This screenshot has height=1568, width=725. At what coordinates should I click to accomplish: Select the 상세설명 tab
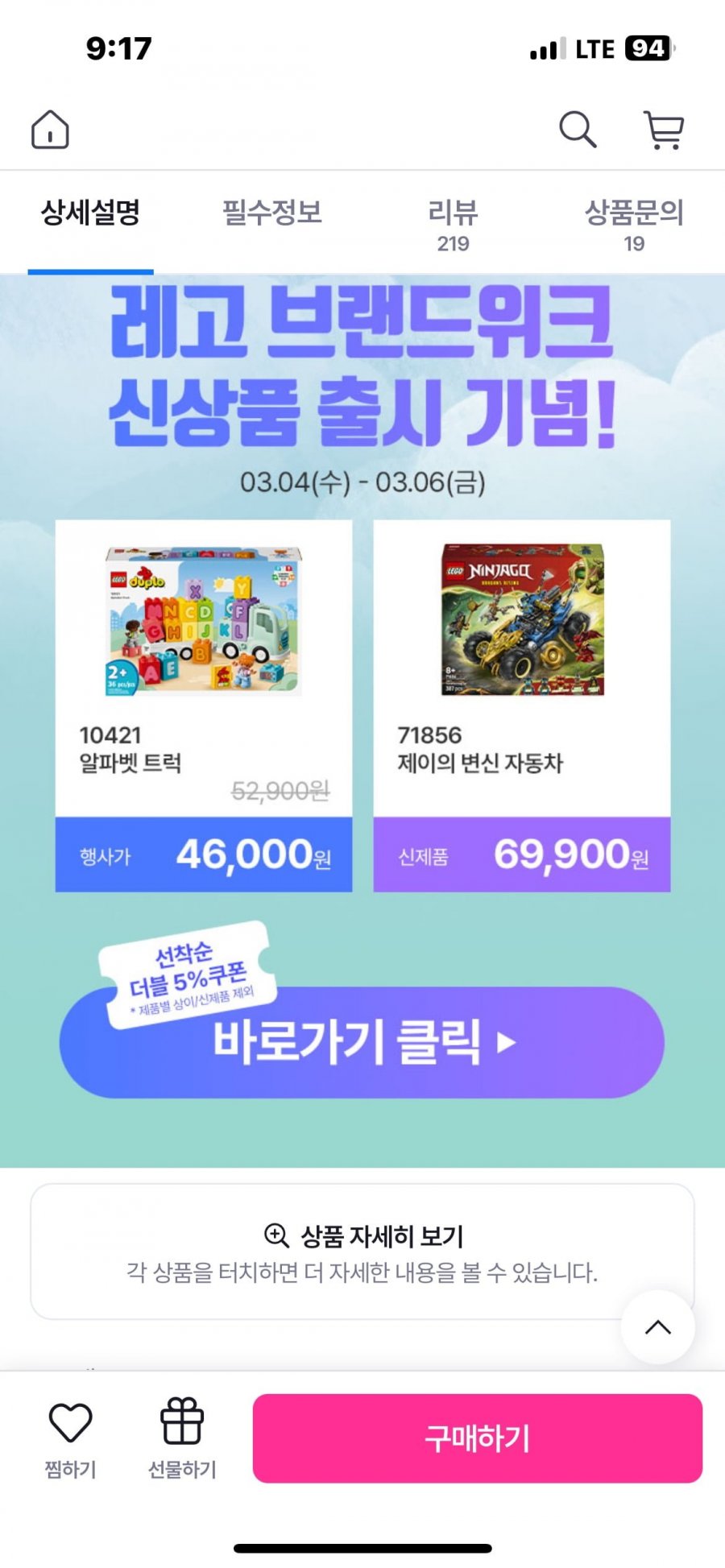pyautogui.click(x=90, y=213)
